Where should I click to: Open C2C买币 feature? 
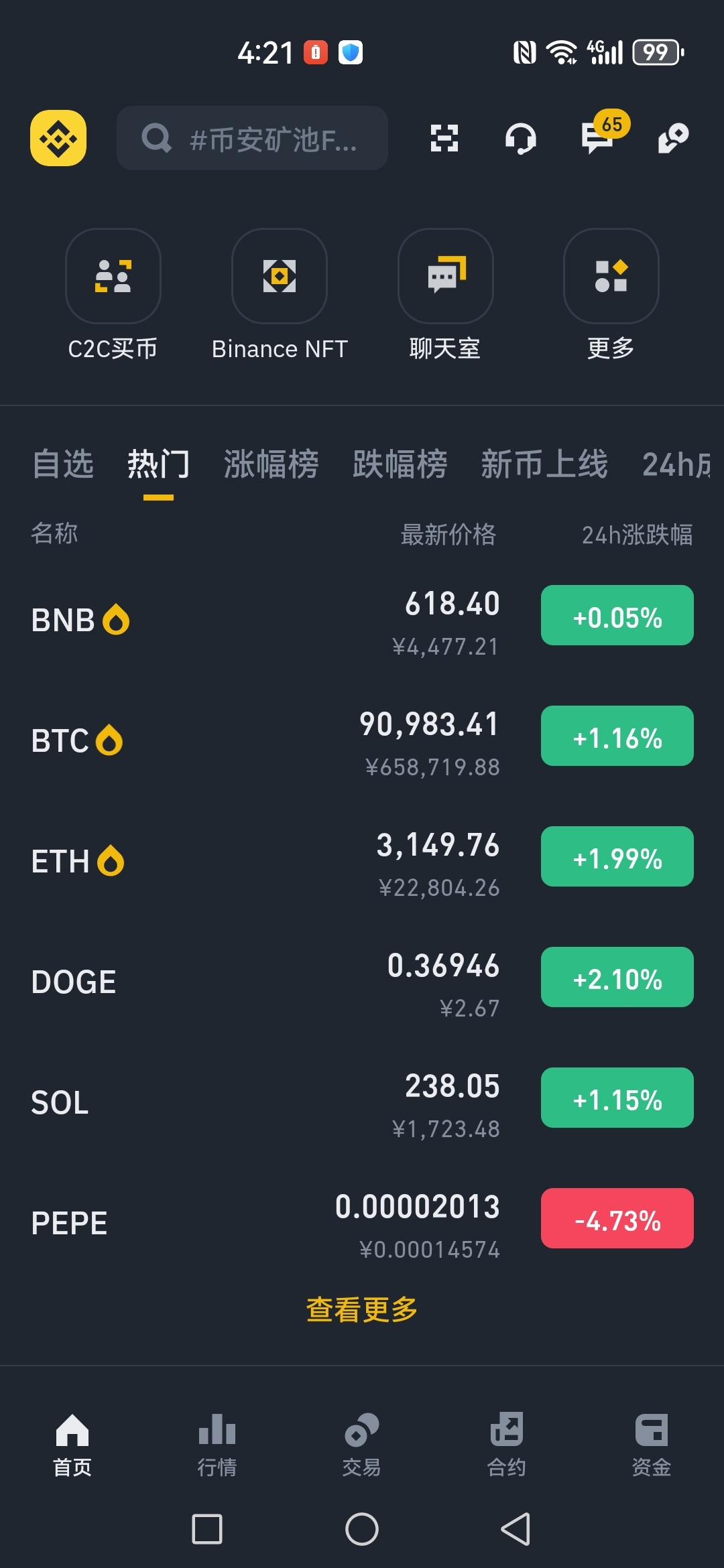[x=113, y=295]
